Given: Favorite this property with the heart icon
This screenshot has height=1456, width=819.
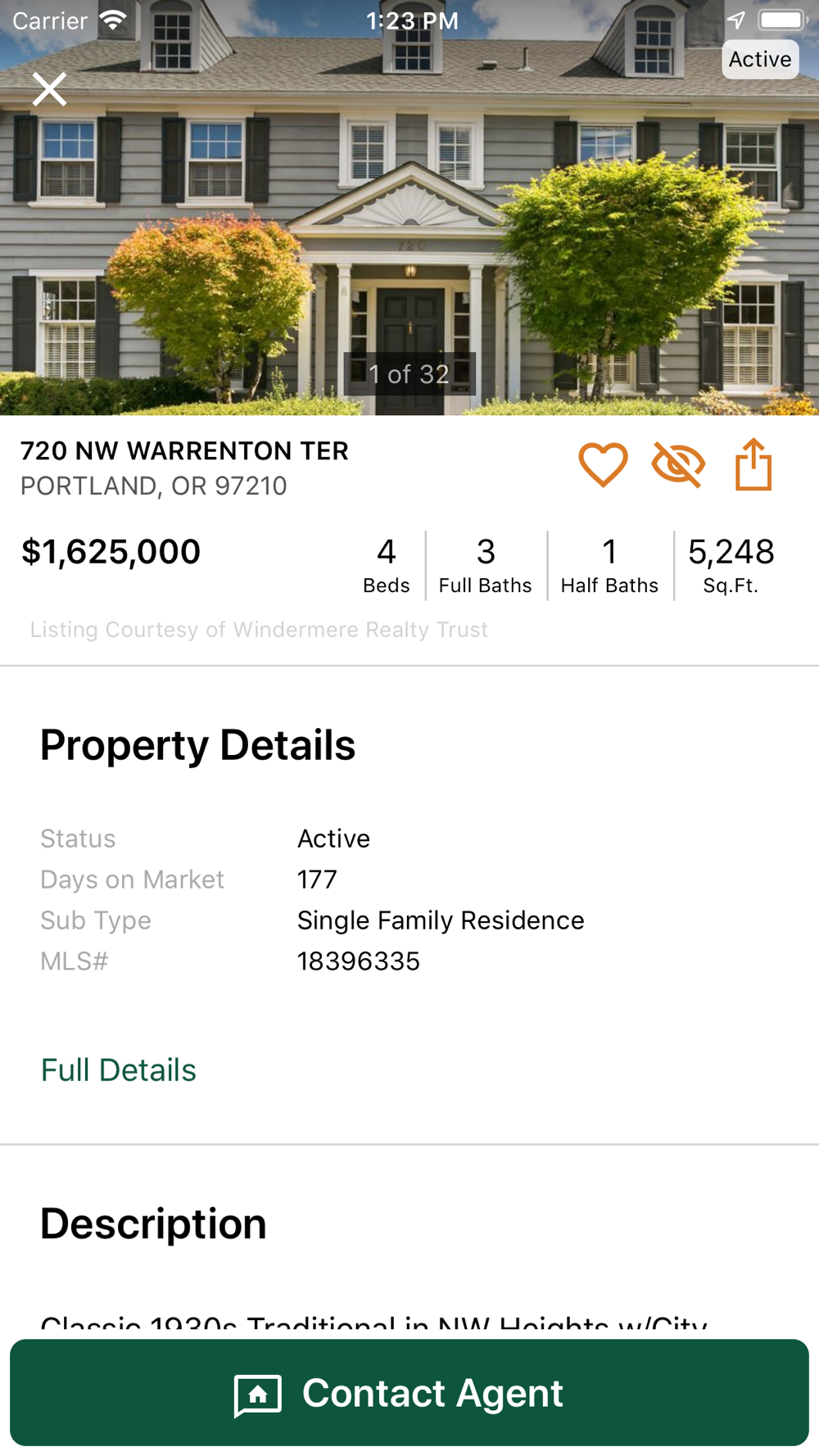Looking at the screenshot, I should coord(604,465).
